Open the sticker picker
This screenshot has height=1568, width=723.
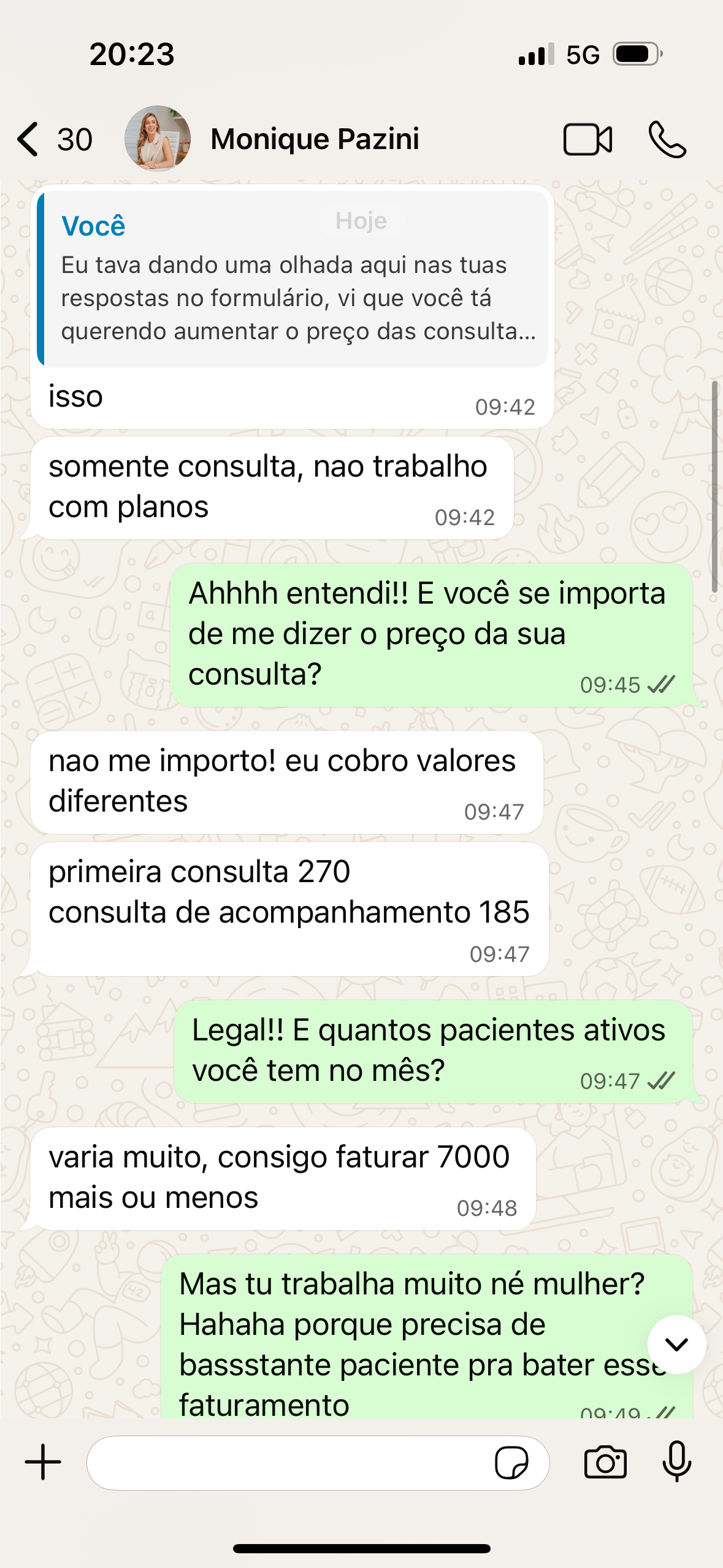[x=511, y=1463]
